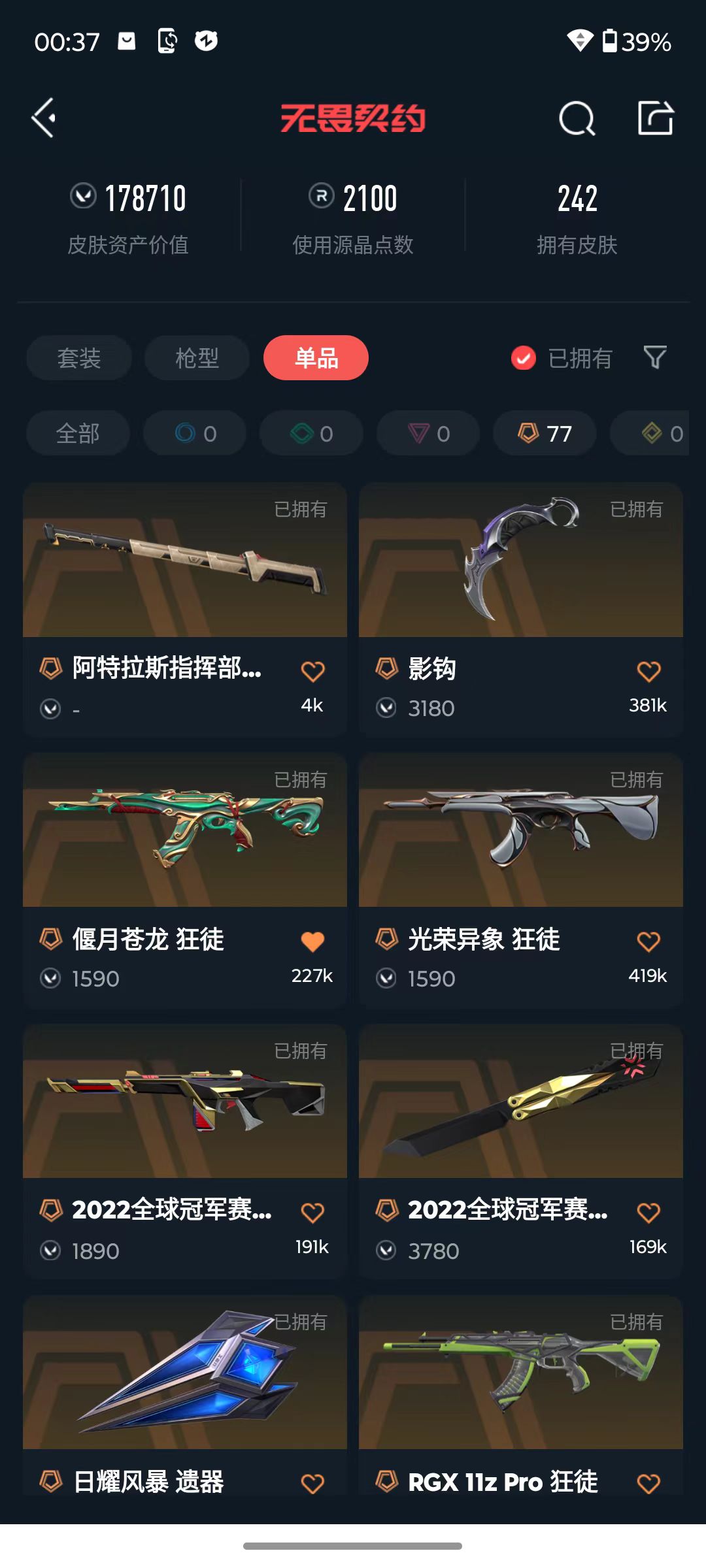The image size is (706, 1568).
Task: Select the 单品 tab
Action: pyautogui.click(x=316, y=358)
